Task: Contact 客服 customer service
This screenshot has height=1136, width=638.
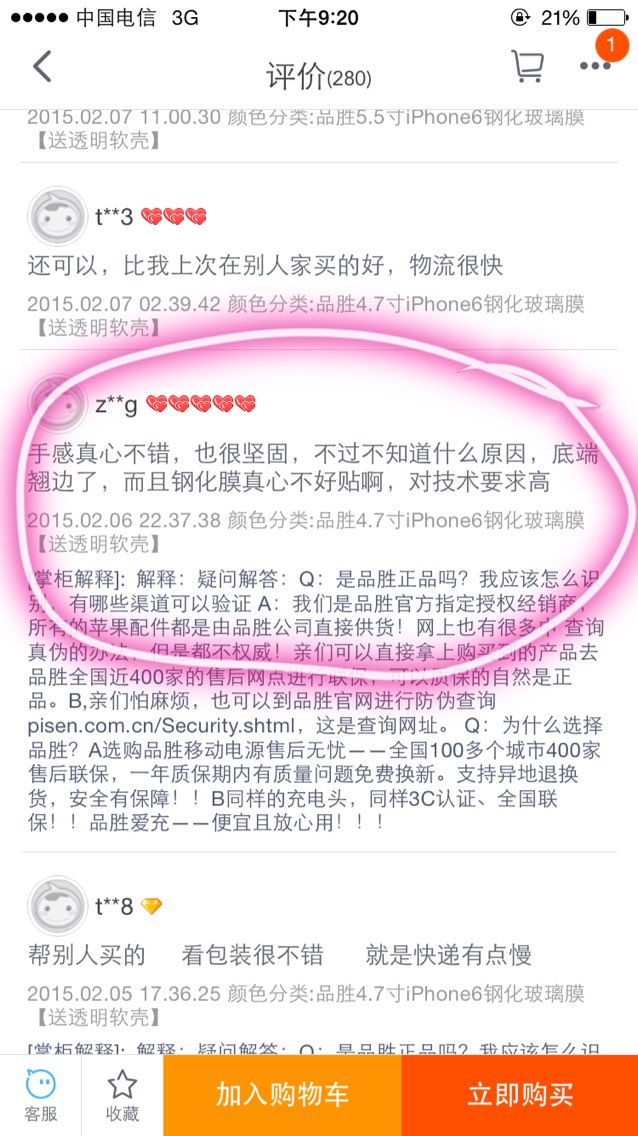Action: click(x=41, y=1095)
